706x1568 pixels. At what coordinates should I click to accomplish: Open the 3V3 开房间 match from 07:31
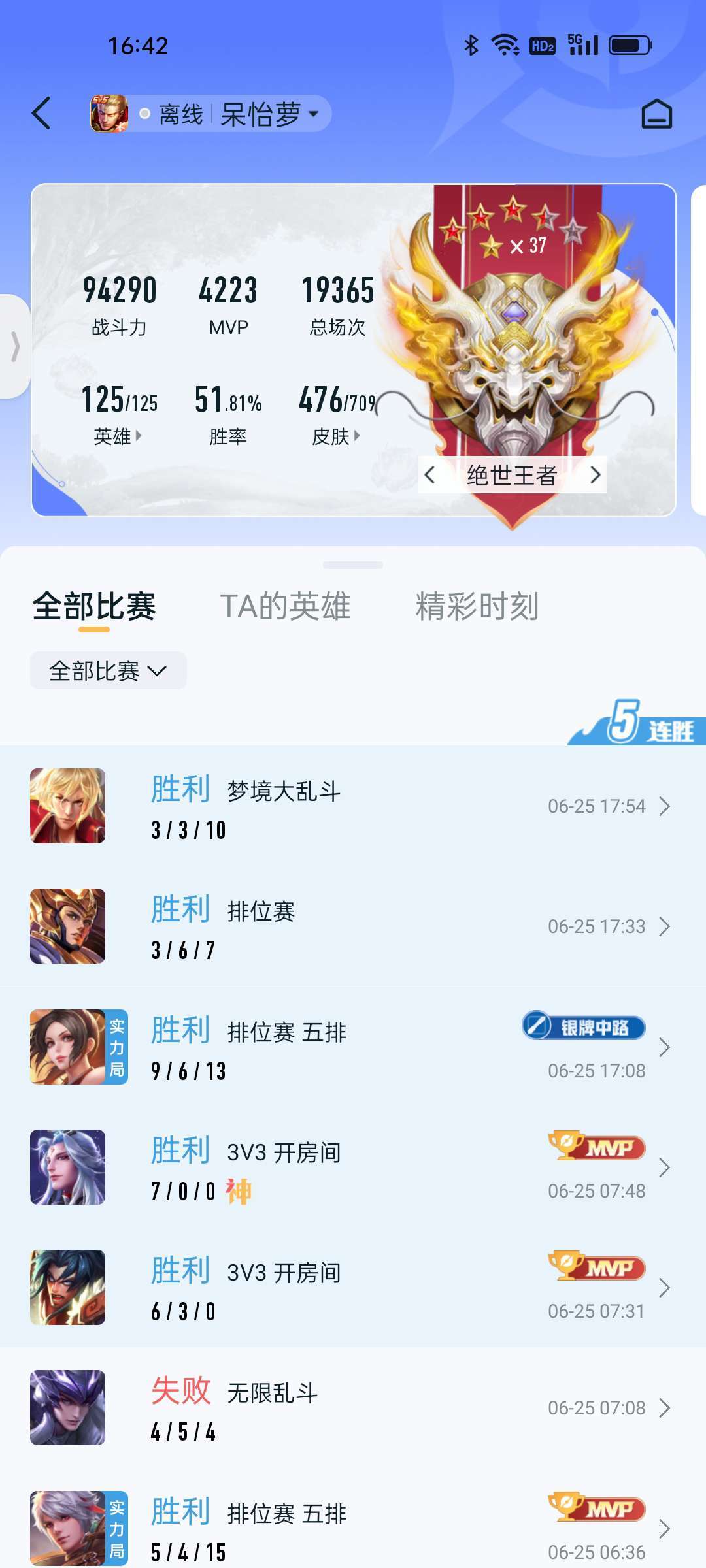pos(353,1287)
